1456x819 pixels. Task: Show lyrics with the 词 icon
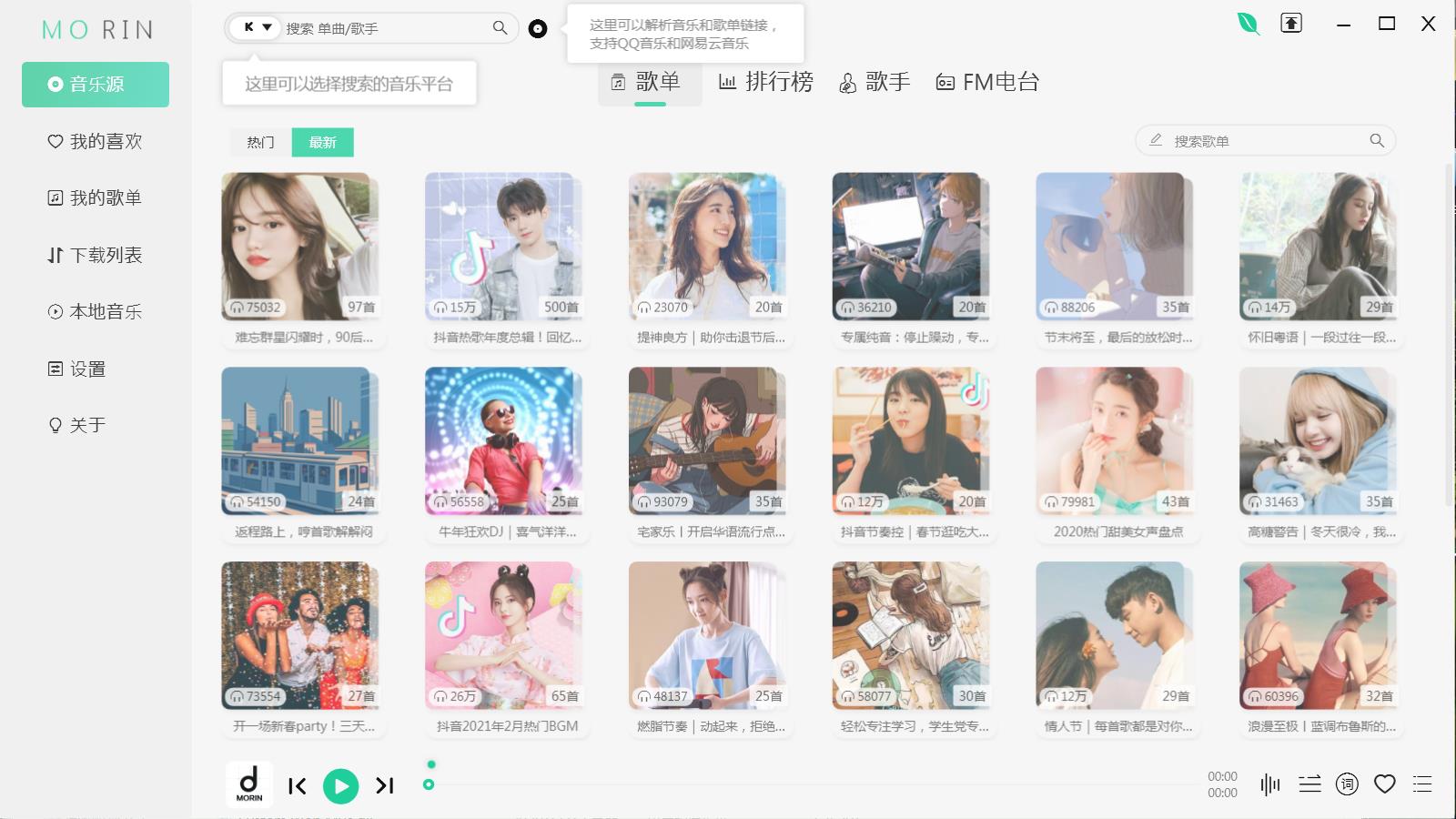(x=1347, y=784)
